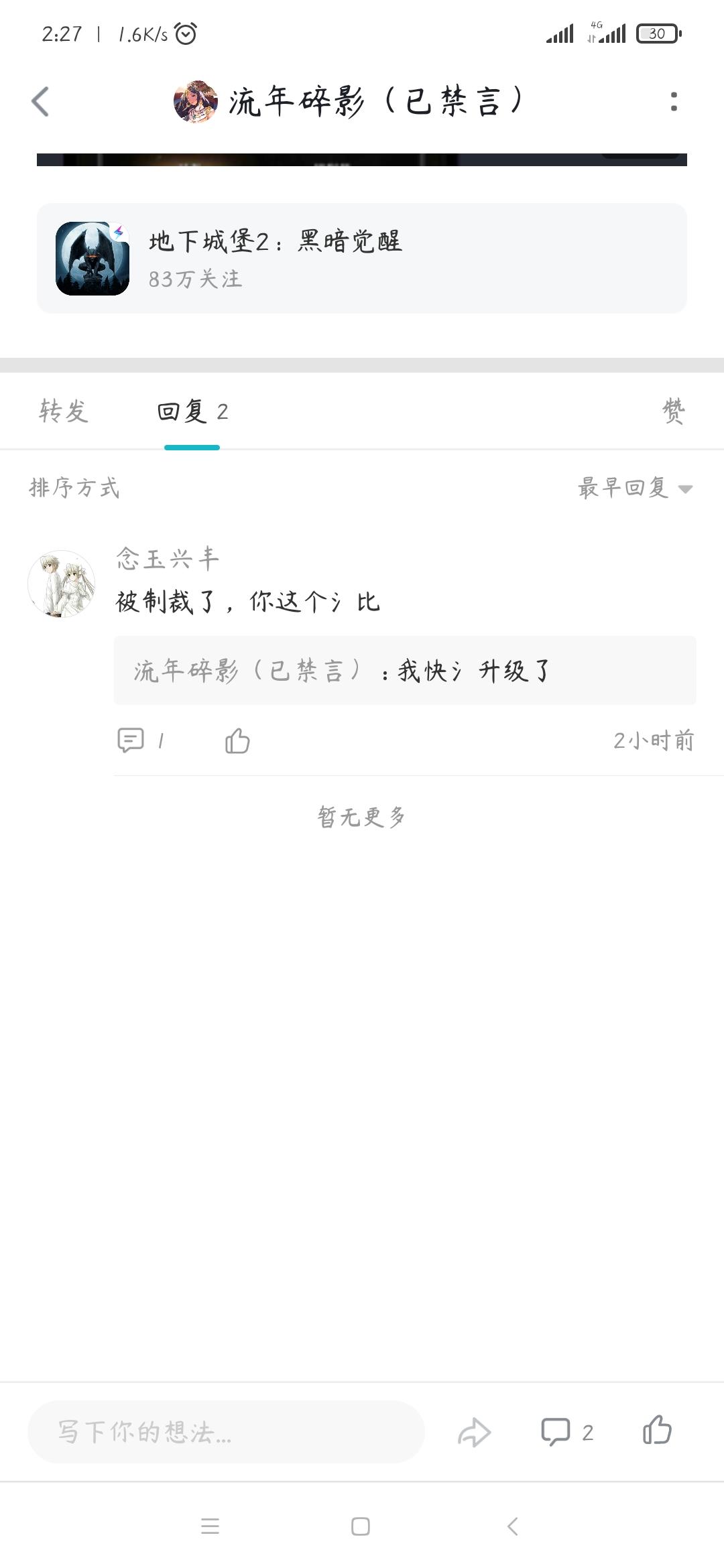Open the three-dot overflow menu
The height and width of the screenshot is (1568, 724).
[673, 102]
